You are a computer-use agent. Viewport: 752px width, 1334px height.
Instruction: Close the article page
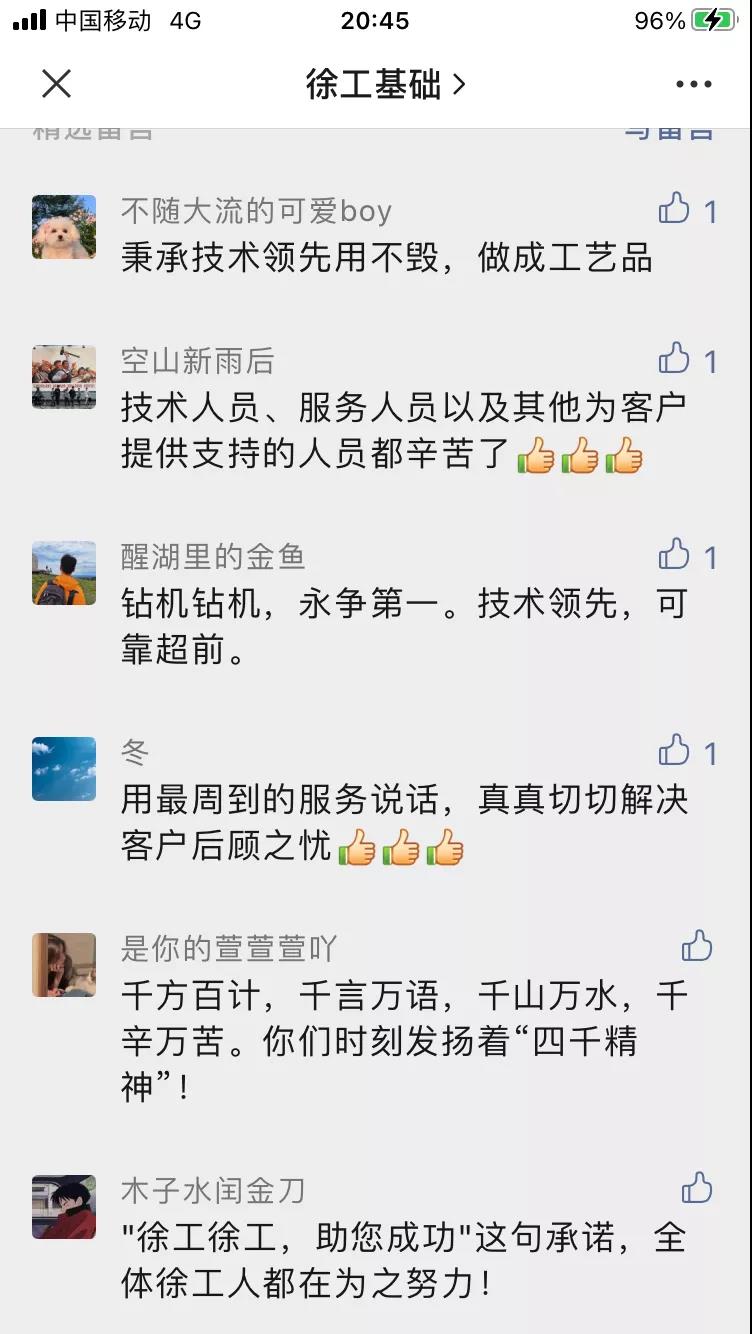pyautogui.click(x=57, y=84)
